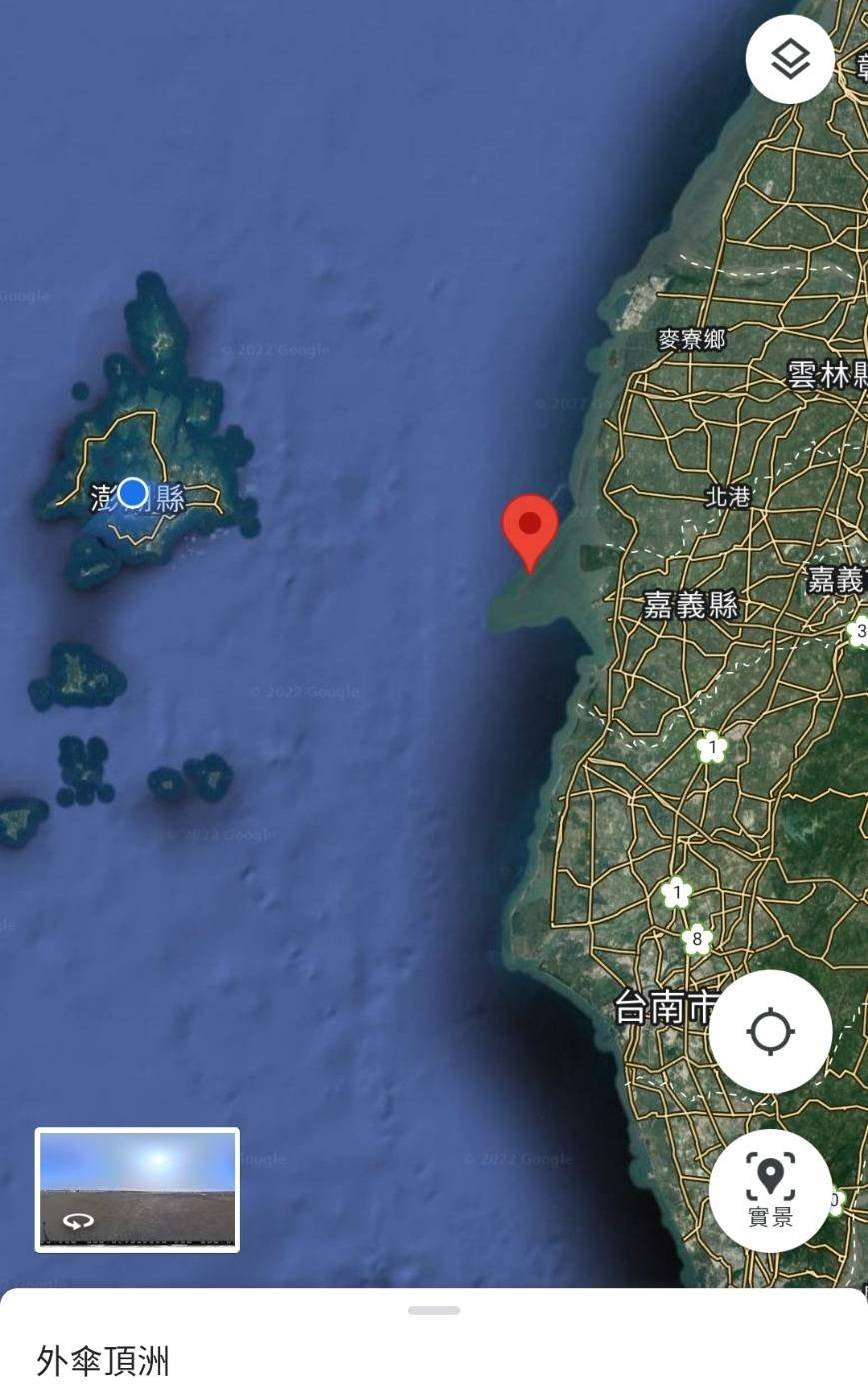
Task: Open the map layers button
Action: pyautogui.click(x=790, y=60)
